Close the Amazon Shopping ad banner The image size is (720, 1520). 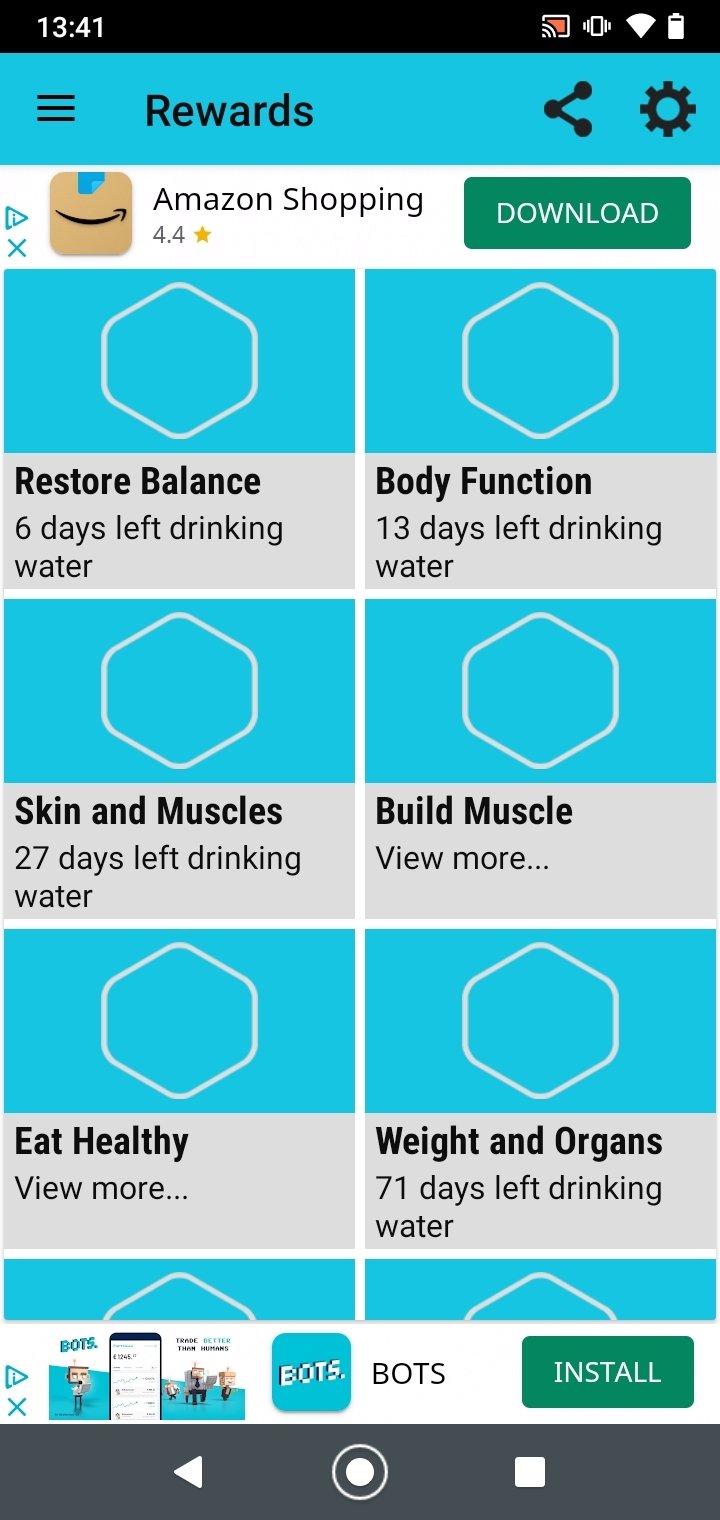pyautogui.click(x=17, y=248)
